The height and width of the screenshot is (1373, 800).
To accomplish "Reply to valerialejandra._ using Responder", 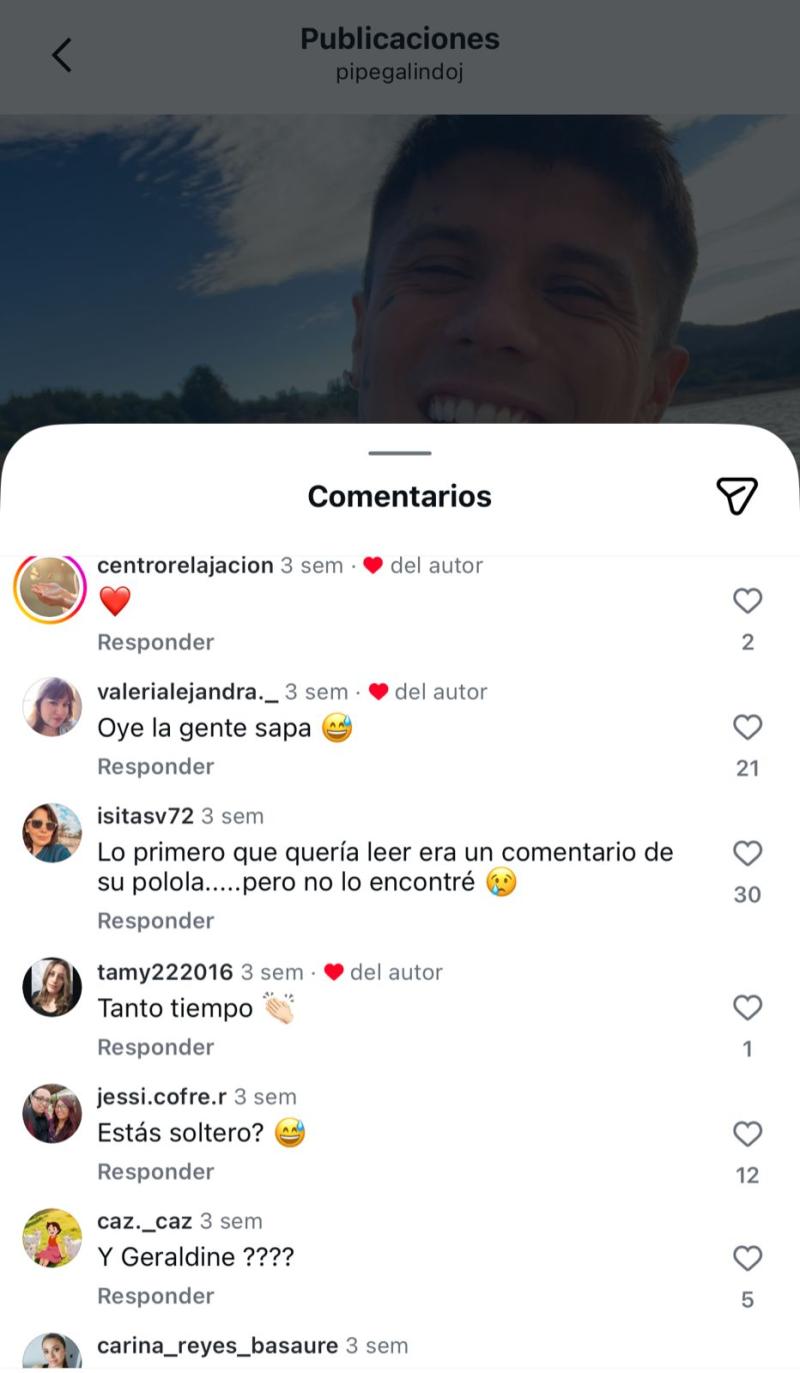I will (155, 766).
